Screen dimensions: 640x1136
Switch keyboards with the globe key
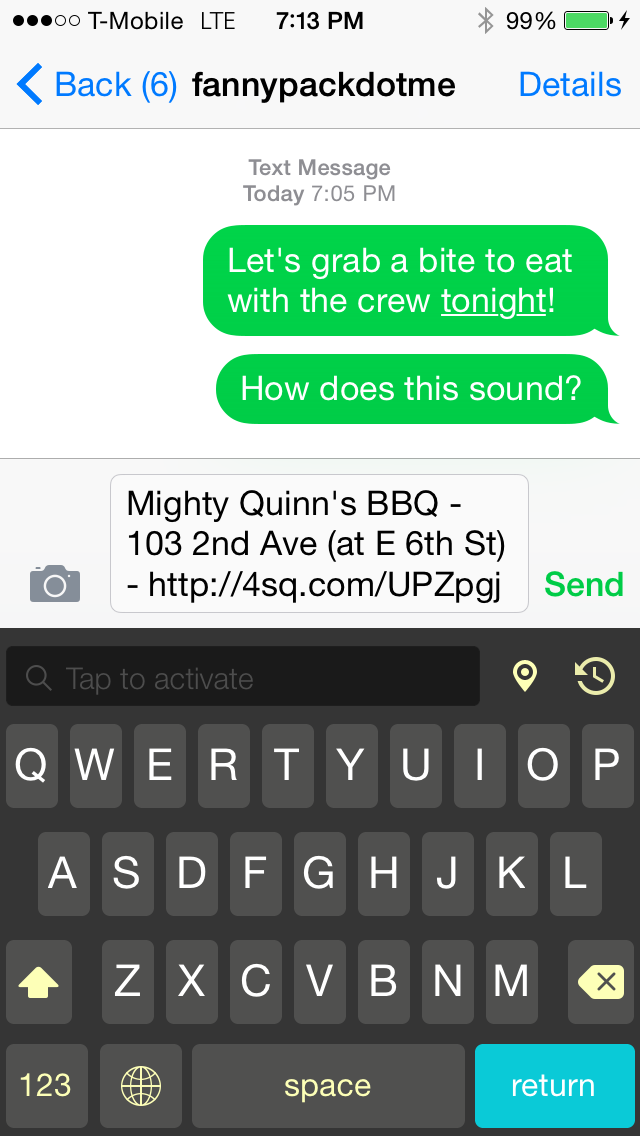point(140,1085)
